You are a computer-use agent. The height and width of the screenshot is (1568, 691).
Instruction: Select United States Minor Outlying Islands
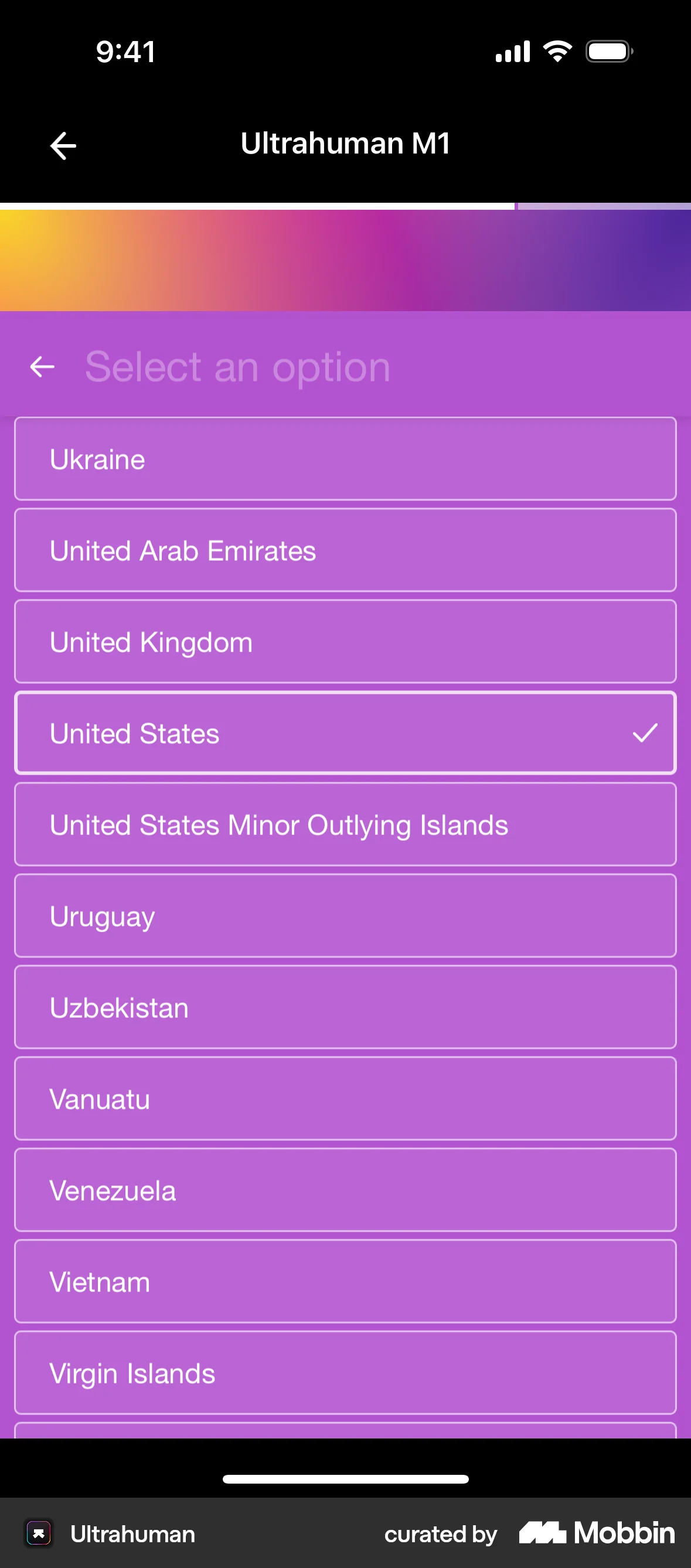point(345,824)
